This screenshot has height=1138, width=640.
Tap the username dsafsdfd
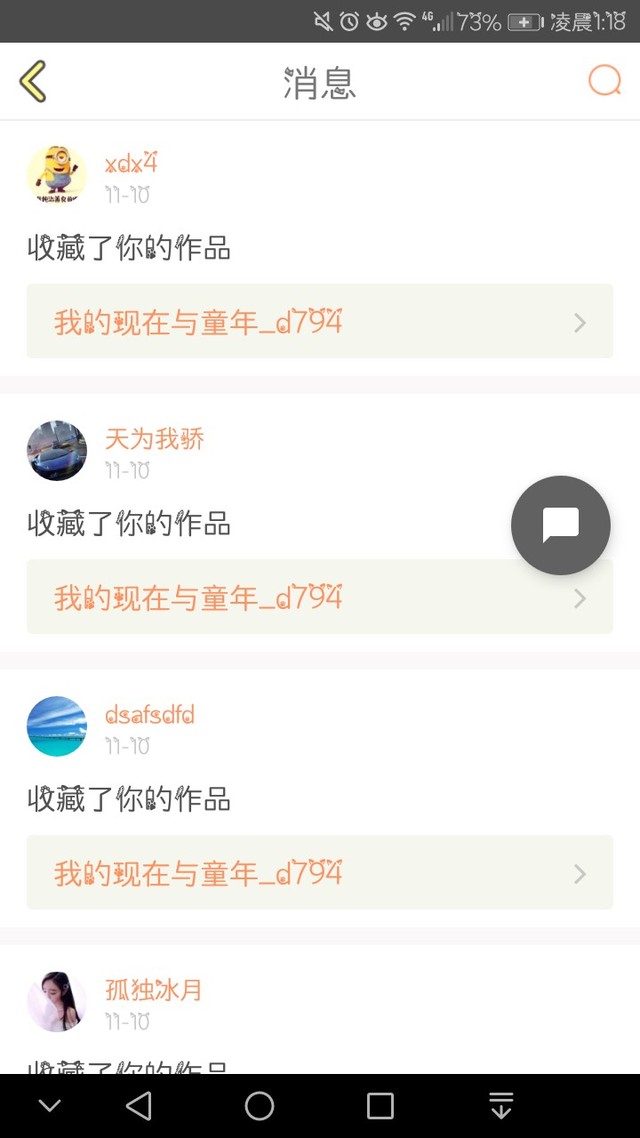[149, 715]
